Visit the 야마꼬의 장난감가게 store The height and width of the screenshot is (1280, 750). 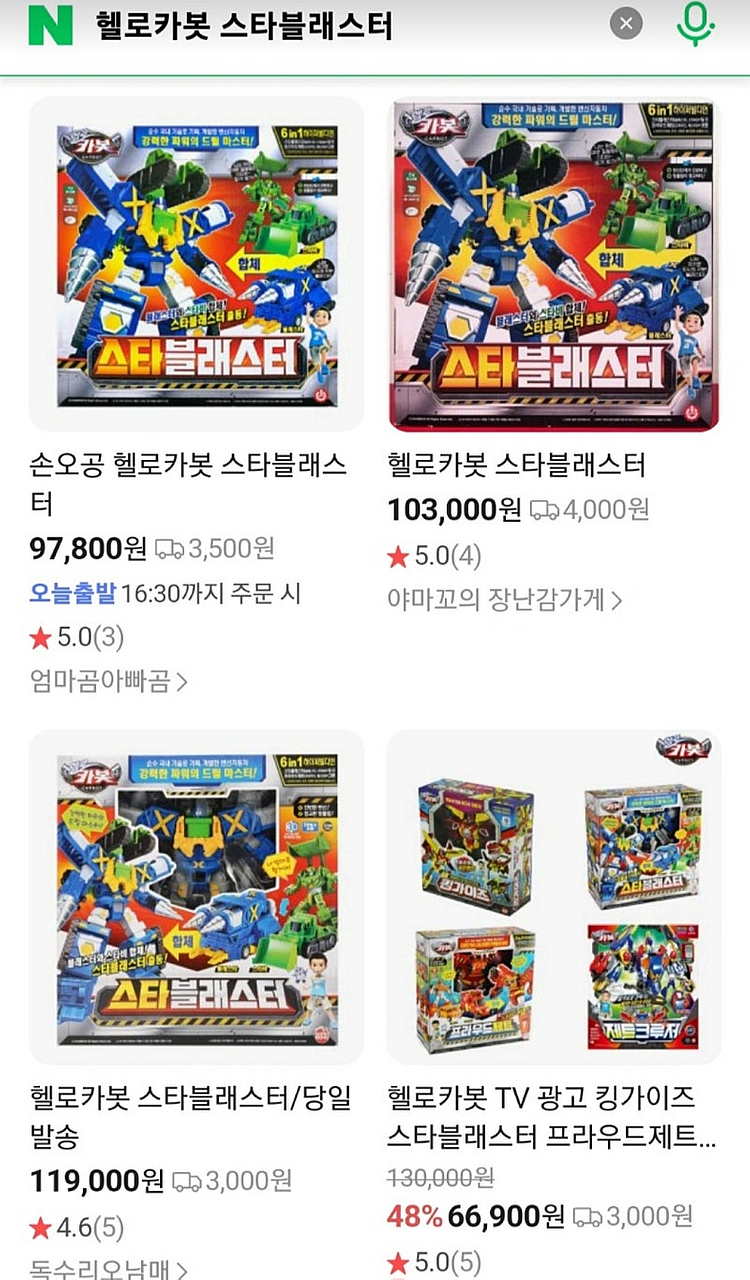point(504,599)
